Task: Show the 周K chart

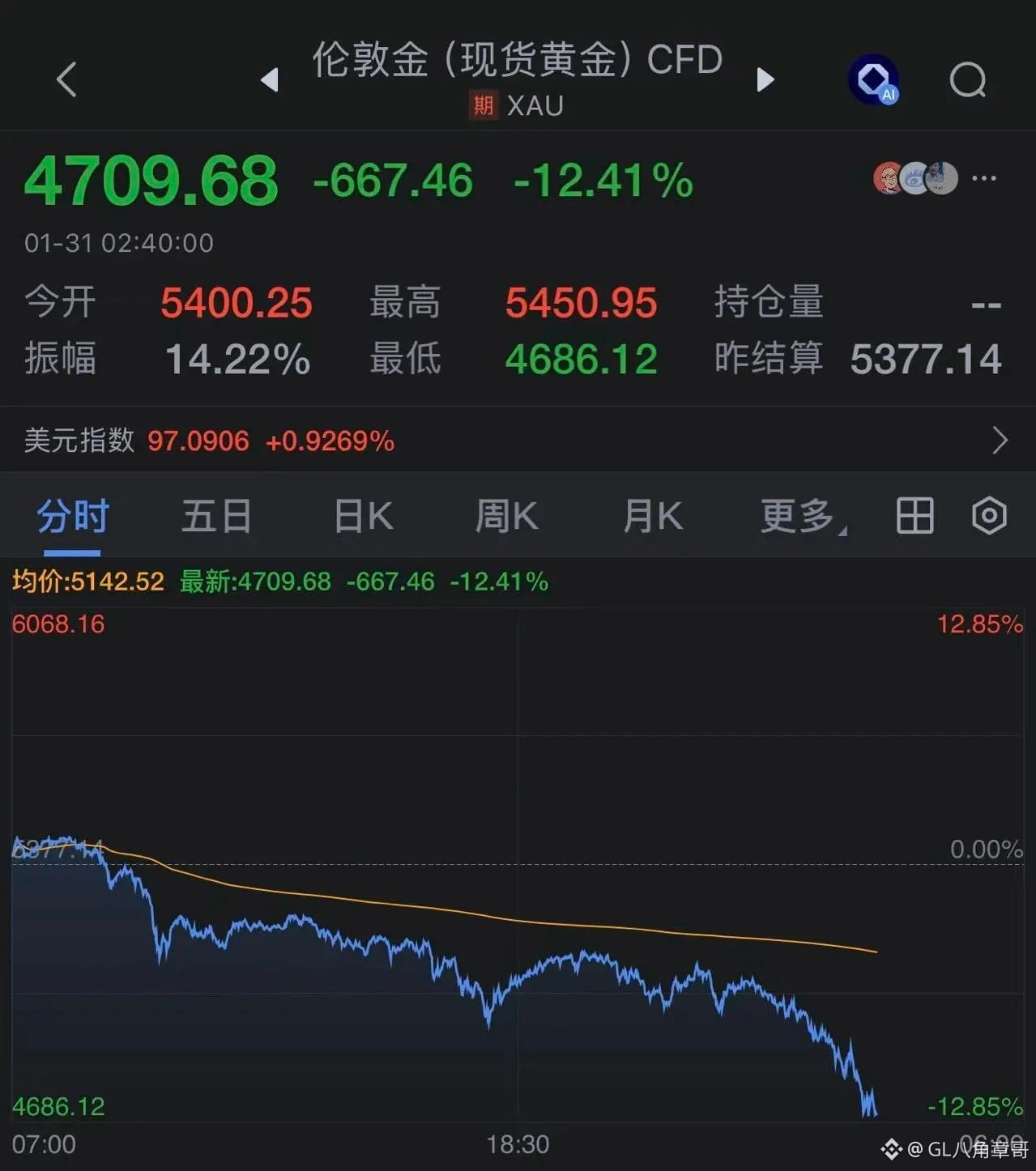Action: (x=506, y=516)
